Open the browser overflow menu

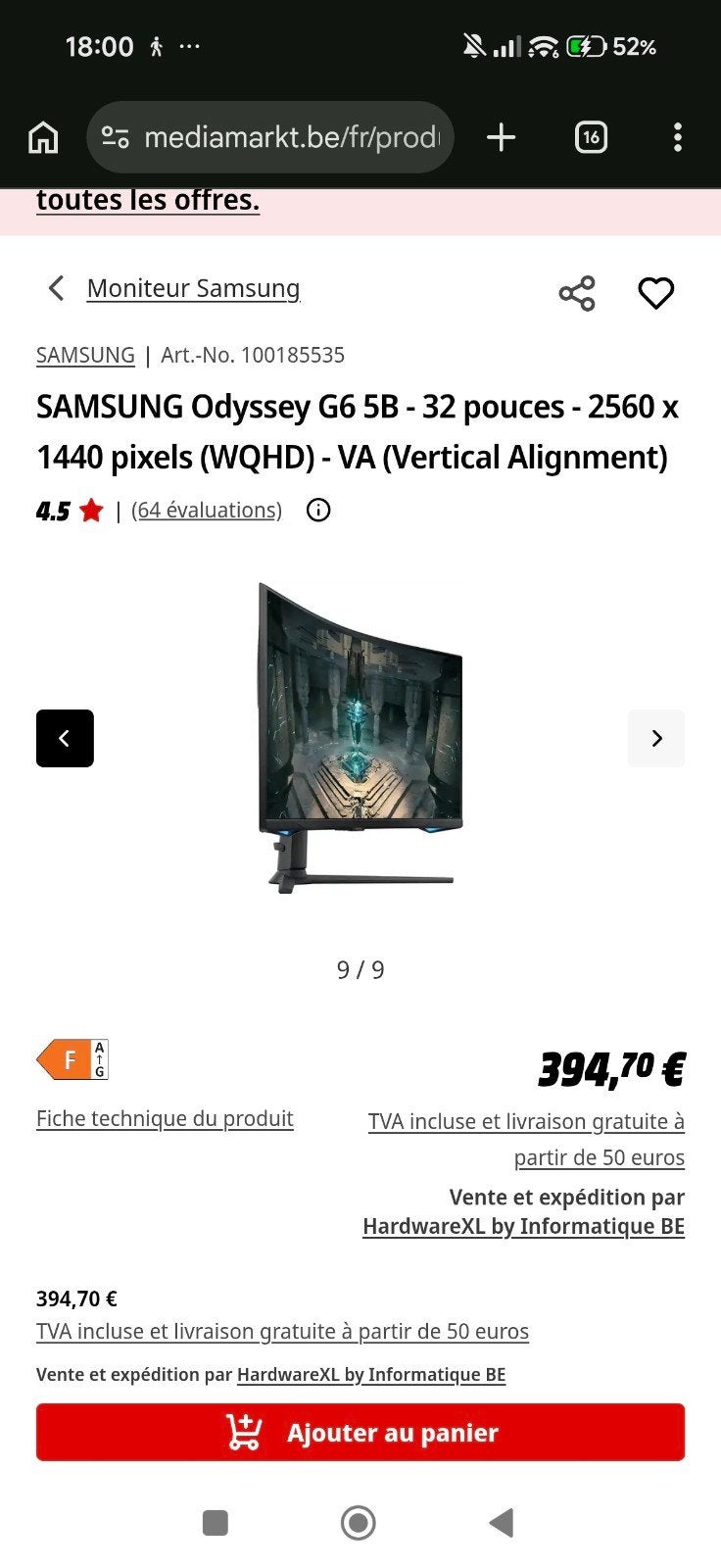[x=677, y=137]
